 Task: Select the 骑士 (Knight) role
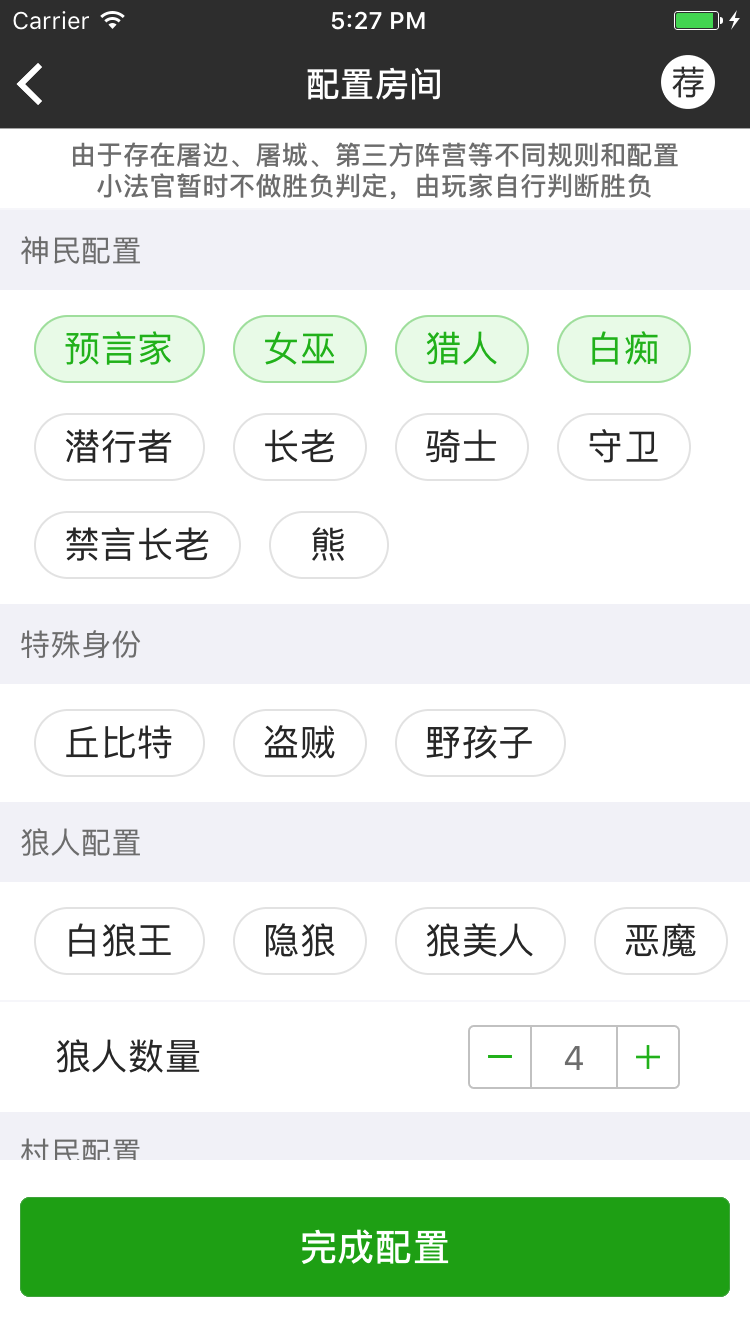[462, 447]
